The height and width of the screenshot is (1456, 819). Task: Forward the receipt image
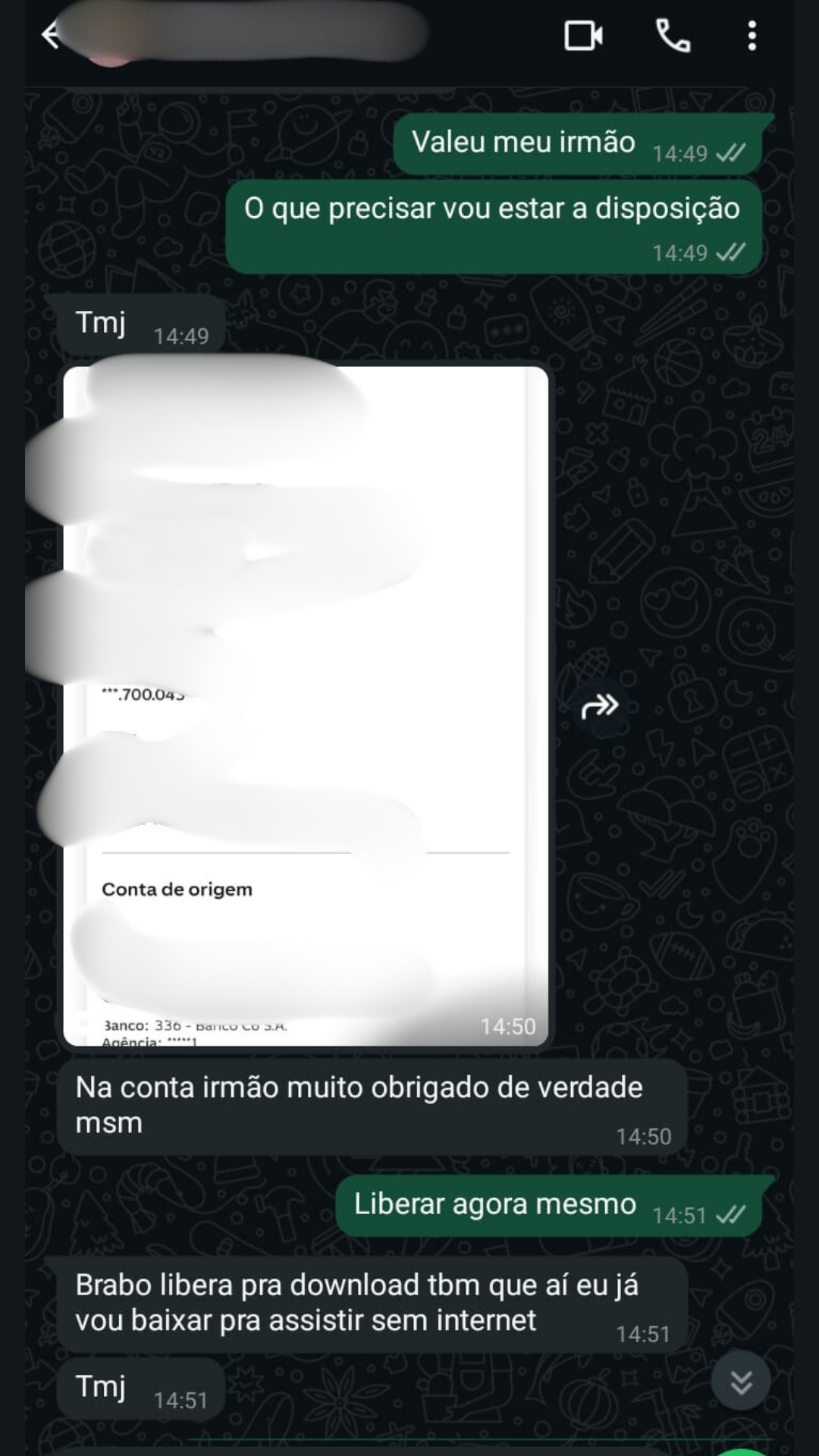click(600, 707)
